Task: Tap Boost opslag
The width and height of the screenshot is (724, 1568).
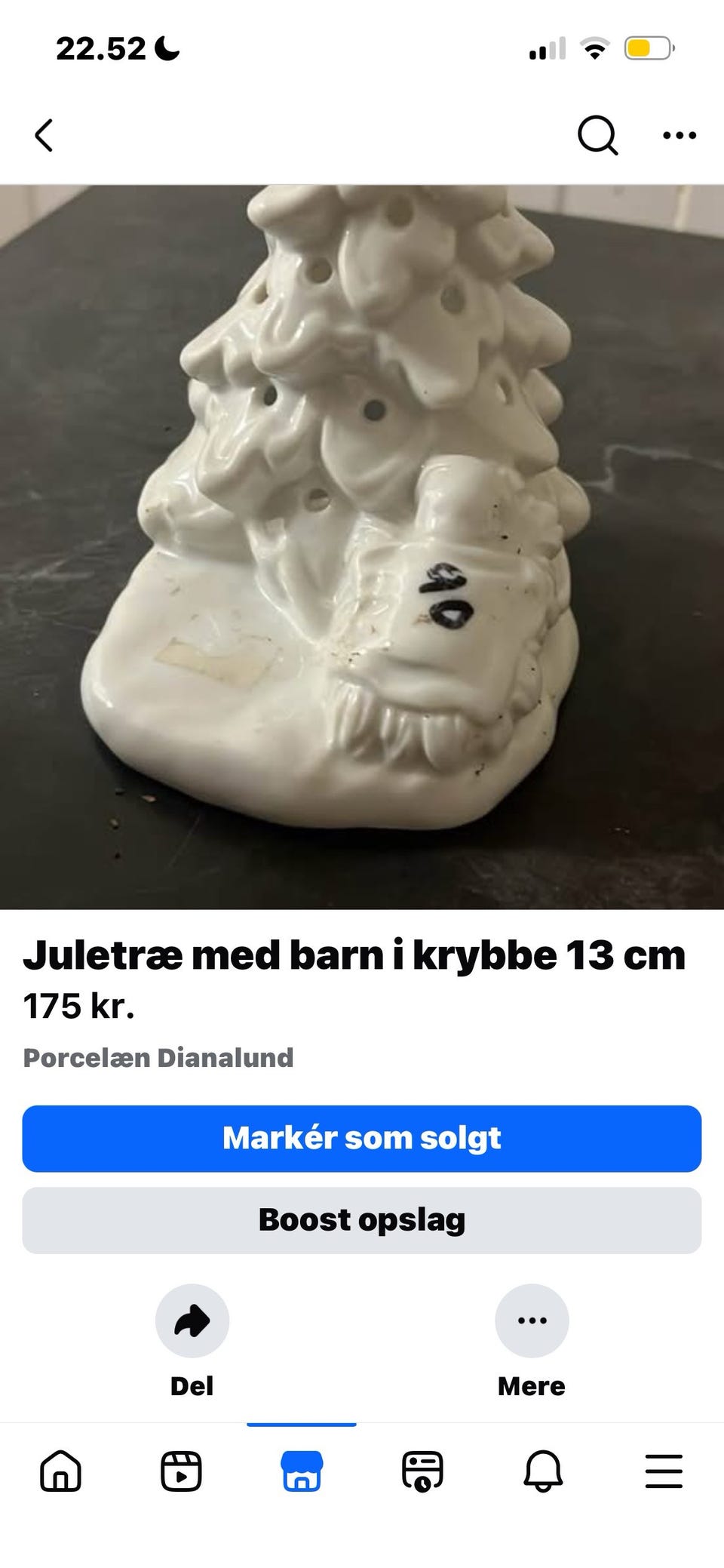Action: (x=361, y=1219)
